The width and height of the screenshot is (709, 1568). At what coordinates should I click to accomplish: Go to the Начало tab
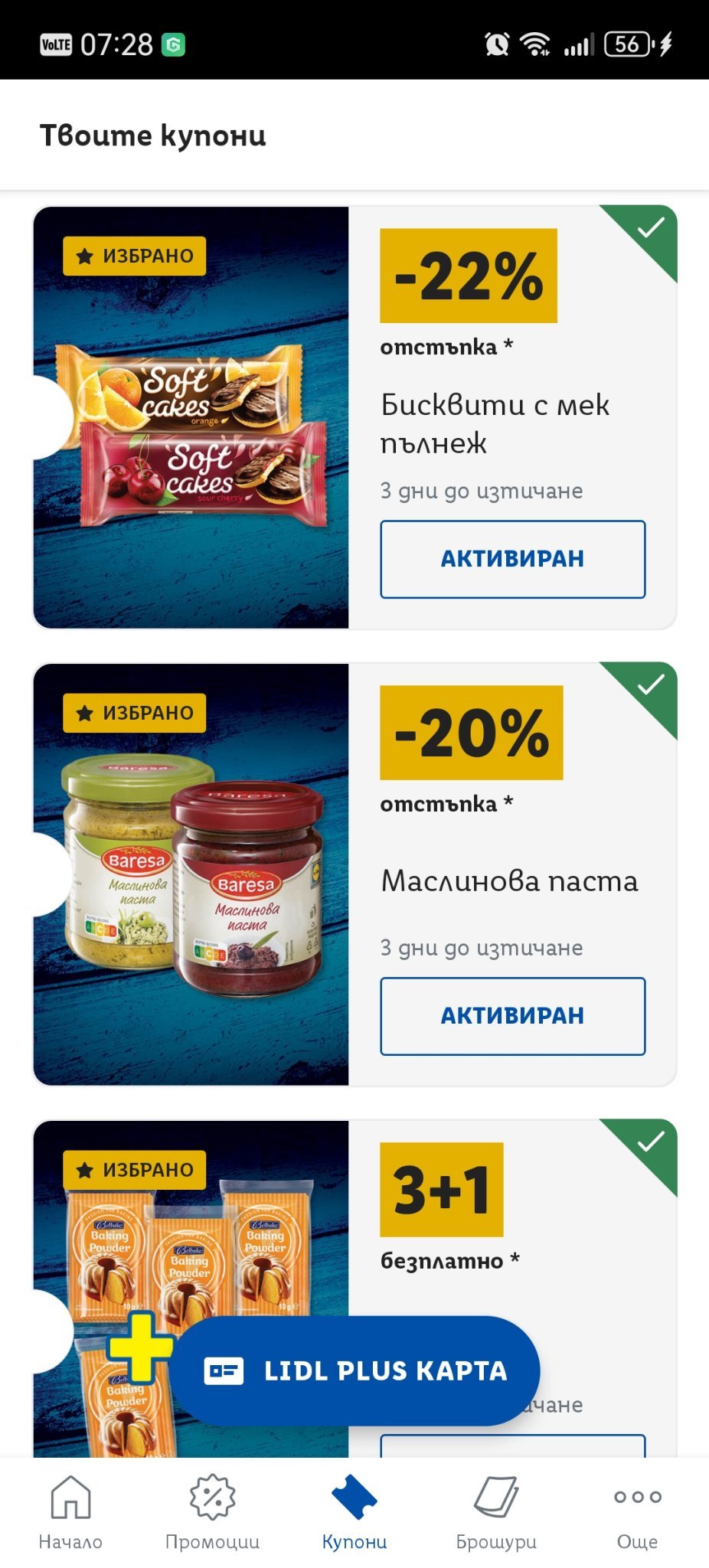70,1512
